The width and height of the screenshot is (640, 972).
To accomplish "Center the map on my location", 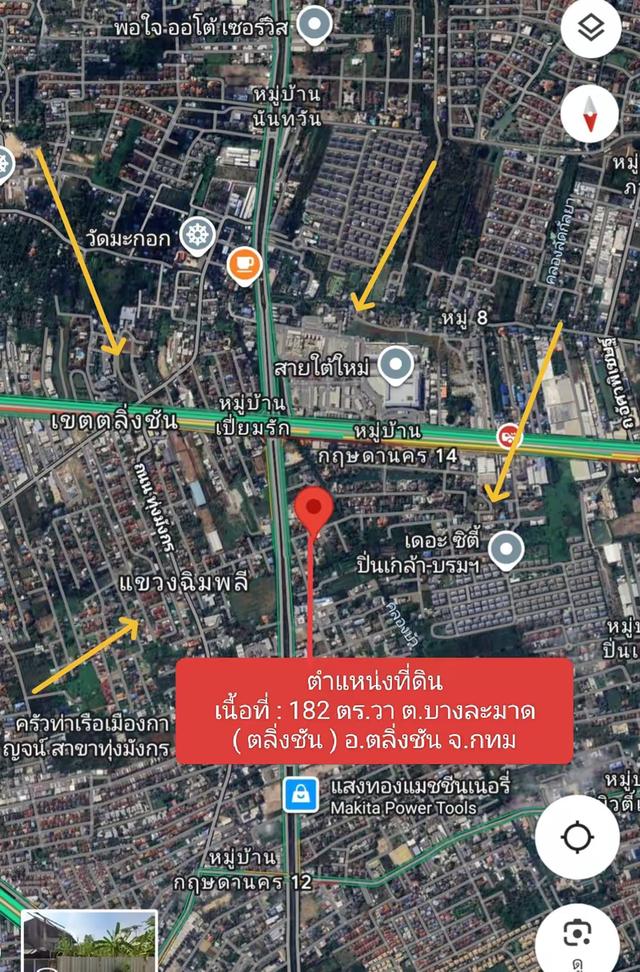I will click(577, 837).
